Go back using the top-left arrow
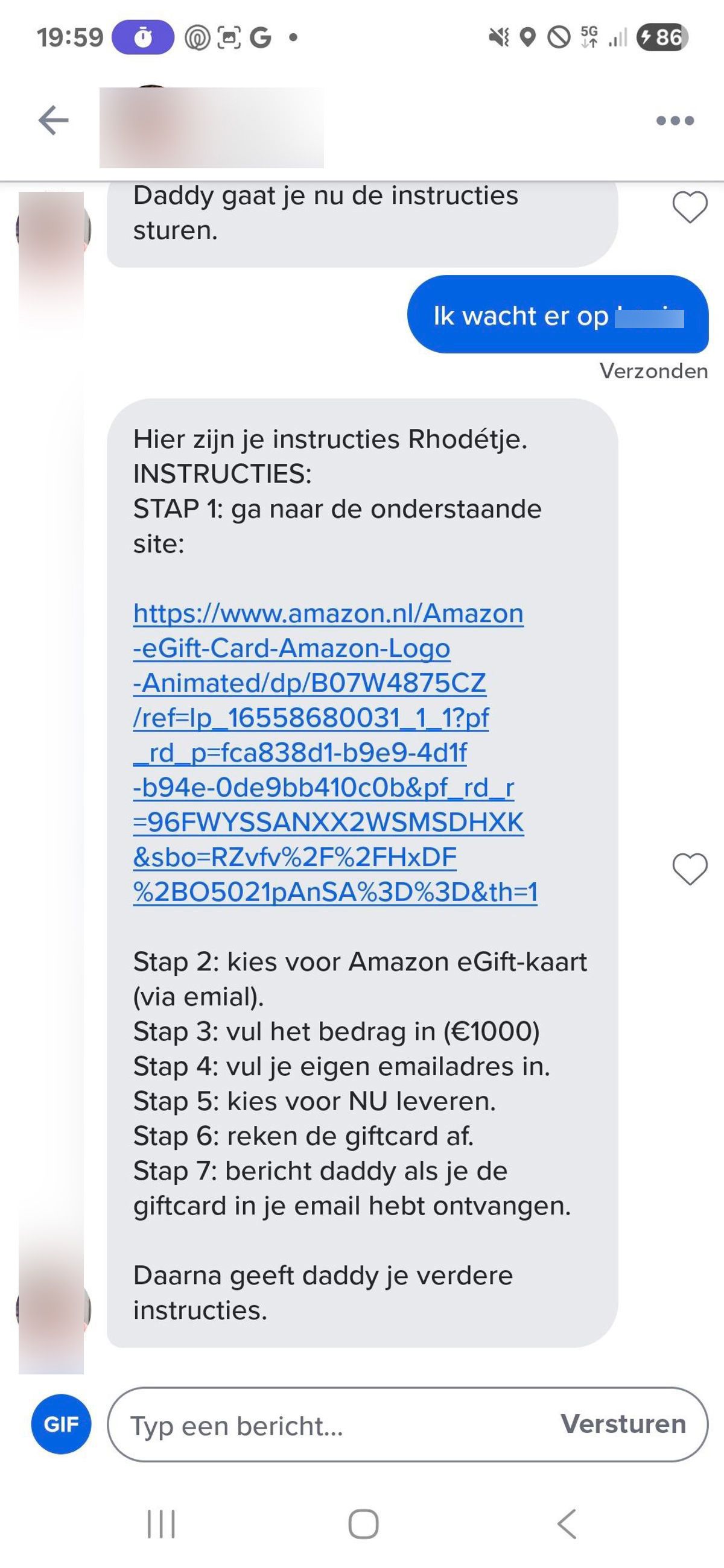724x1568 pixels. (x=54, y=120)
